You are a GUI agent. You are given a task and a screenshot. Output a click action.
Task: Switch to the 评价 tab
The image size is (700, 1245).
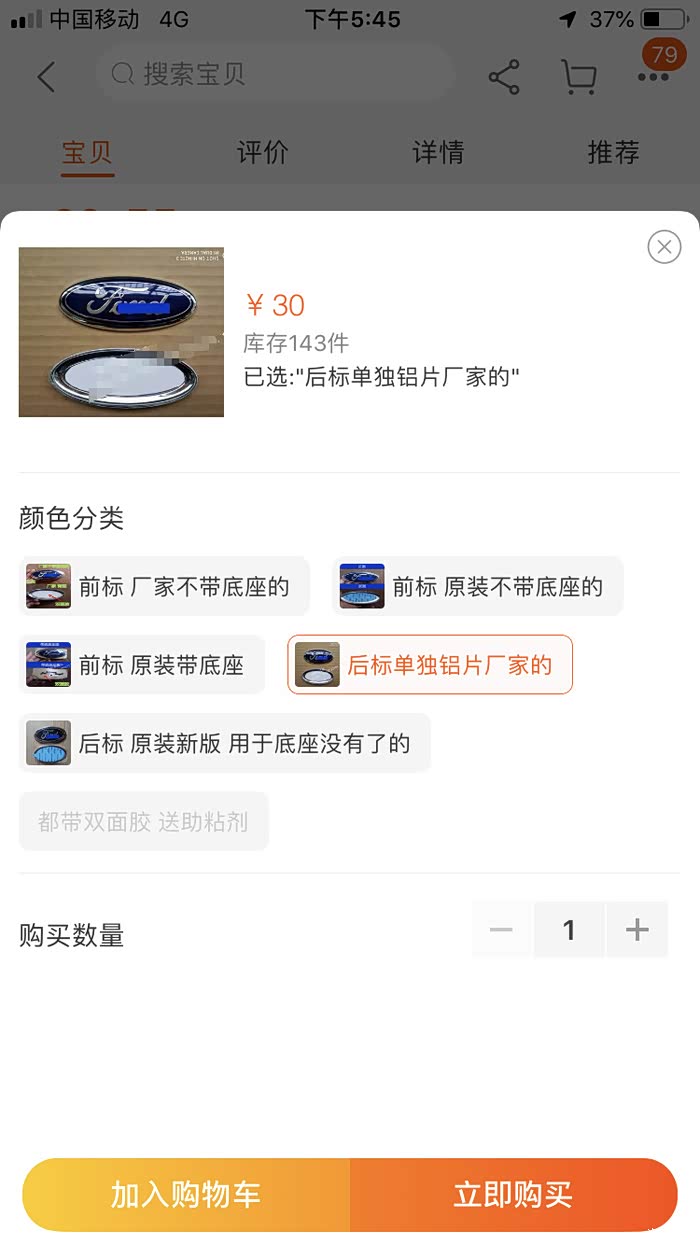pyautogui.click(x=262, y=153)
